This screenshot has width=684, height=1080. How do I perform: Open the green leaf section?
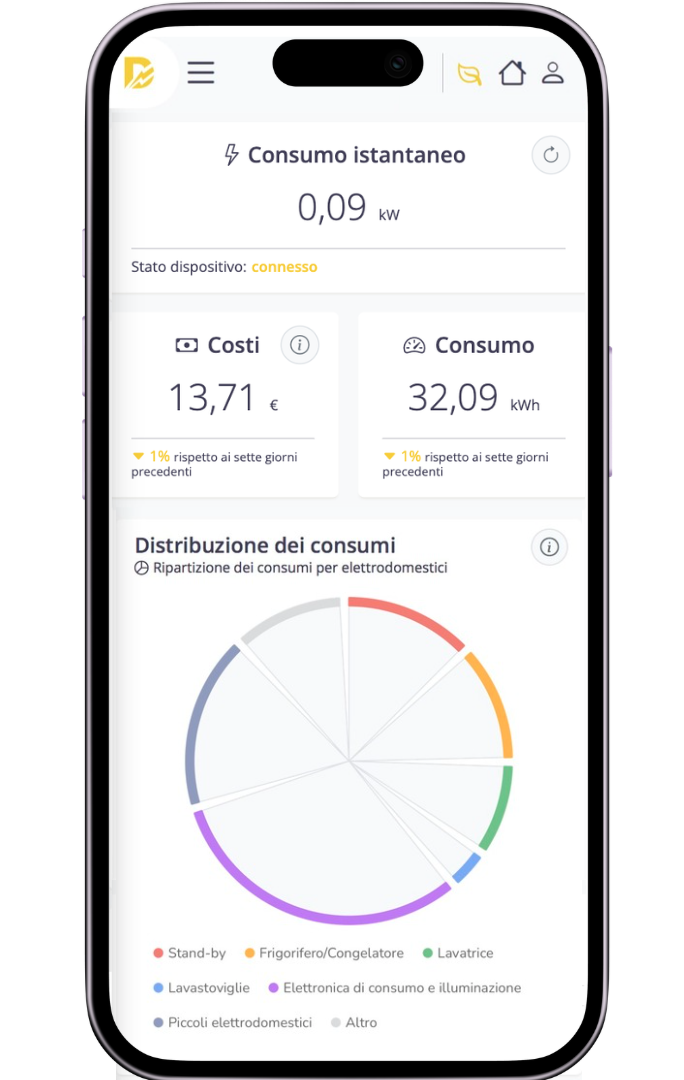469,73
